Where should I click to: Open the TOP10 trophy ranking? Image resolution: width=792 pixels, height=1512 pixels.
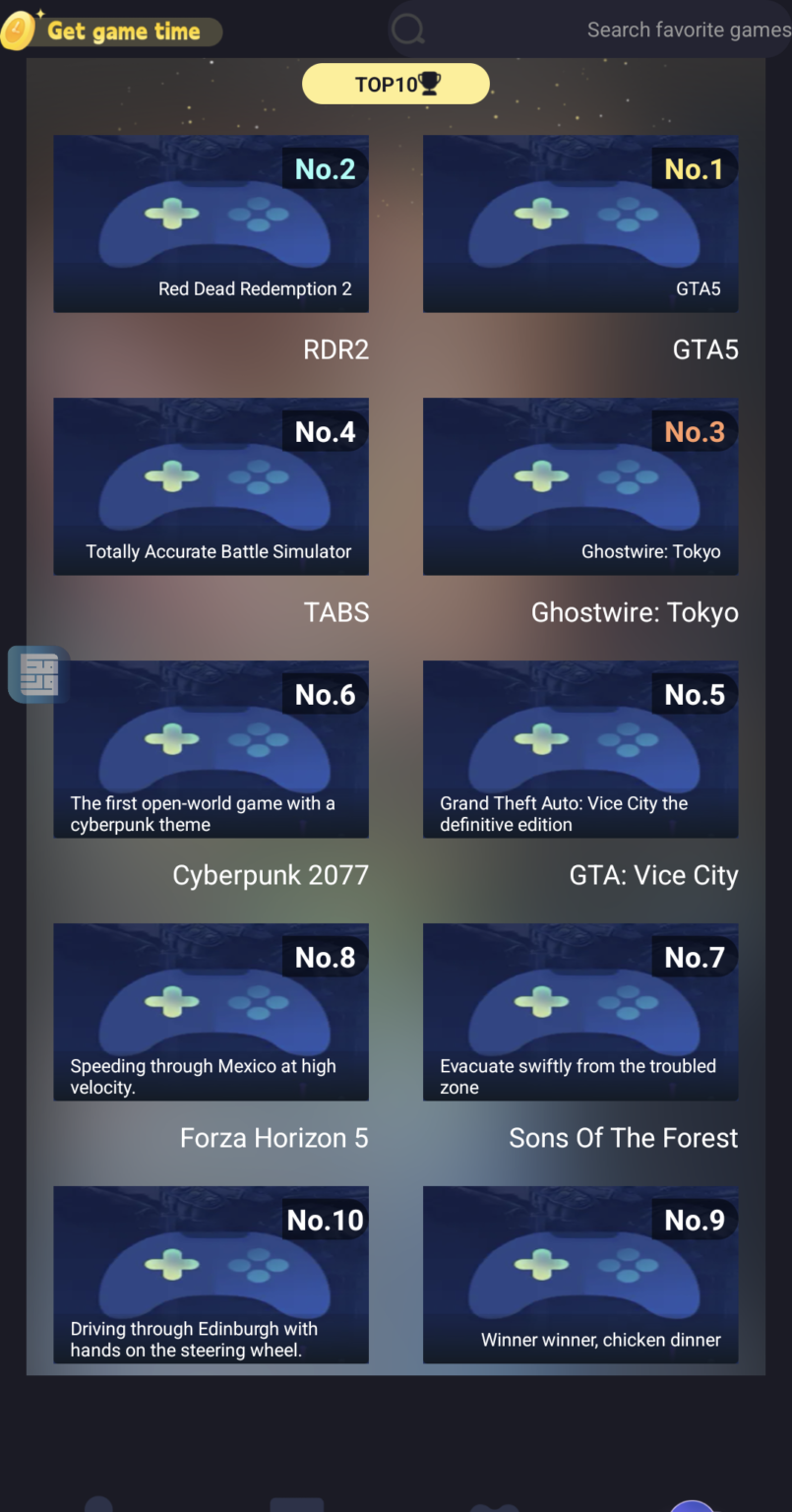pos(396,85)
